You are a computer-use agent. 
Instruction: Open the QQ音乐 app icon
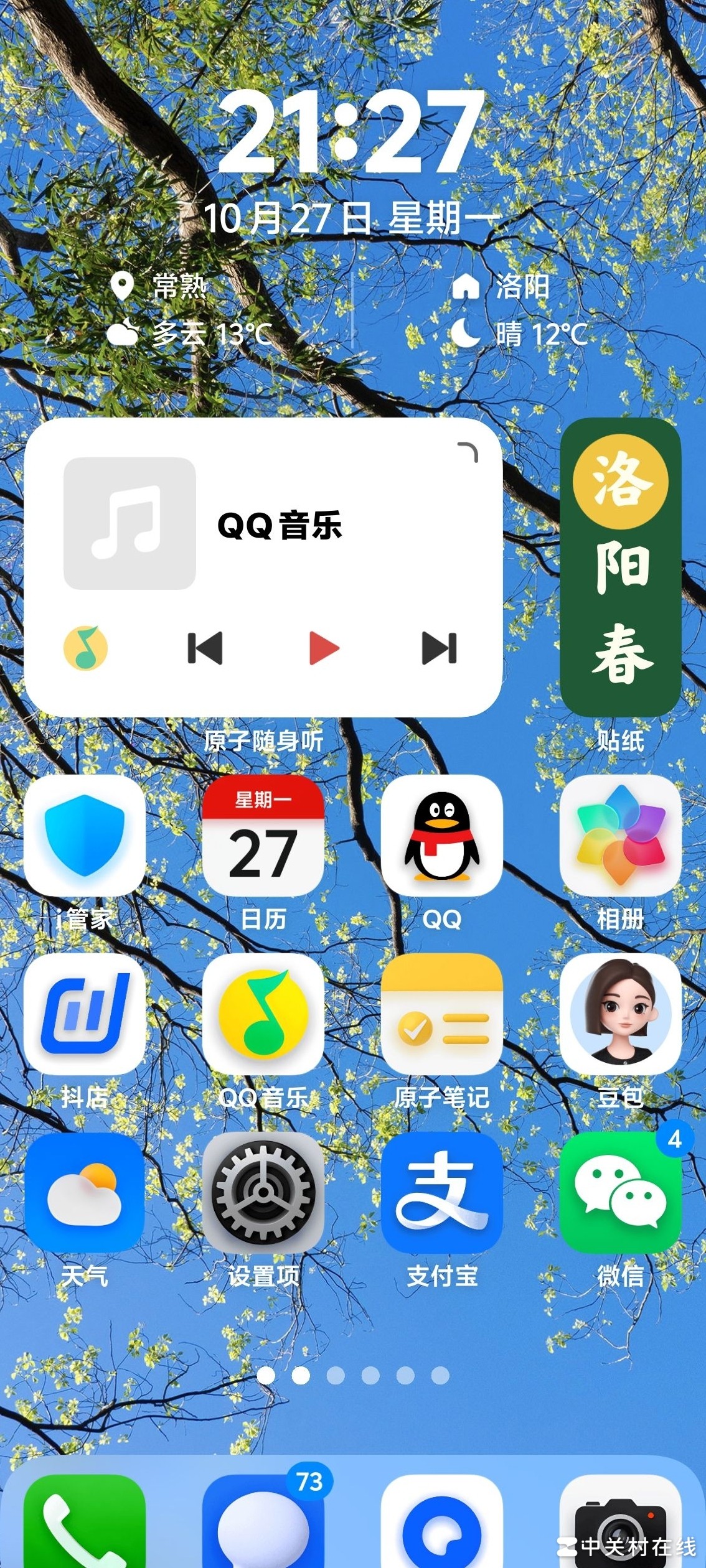click(263, 1014)
